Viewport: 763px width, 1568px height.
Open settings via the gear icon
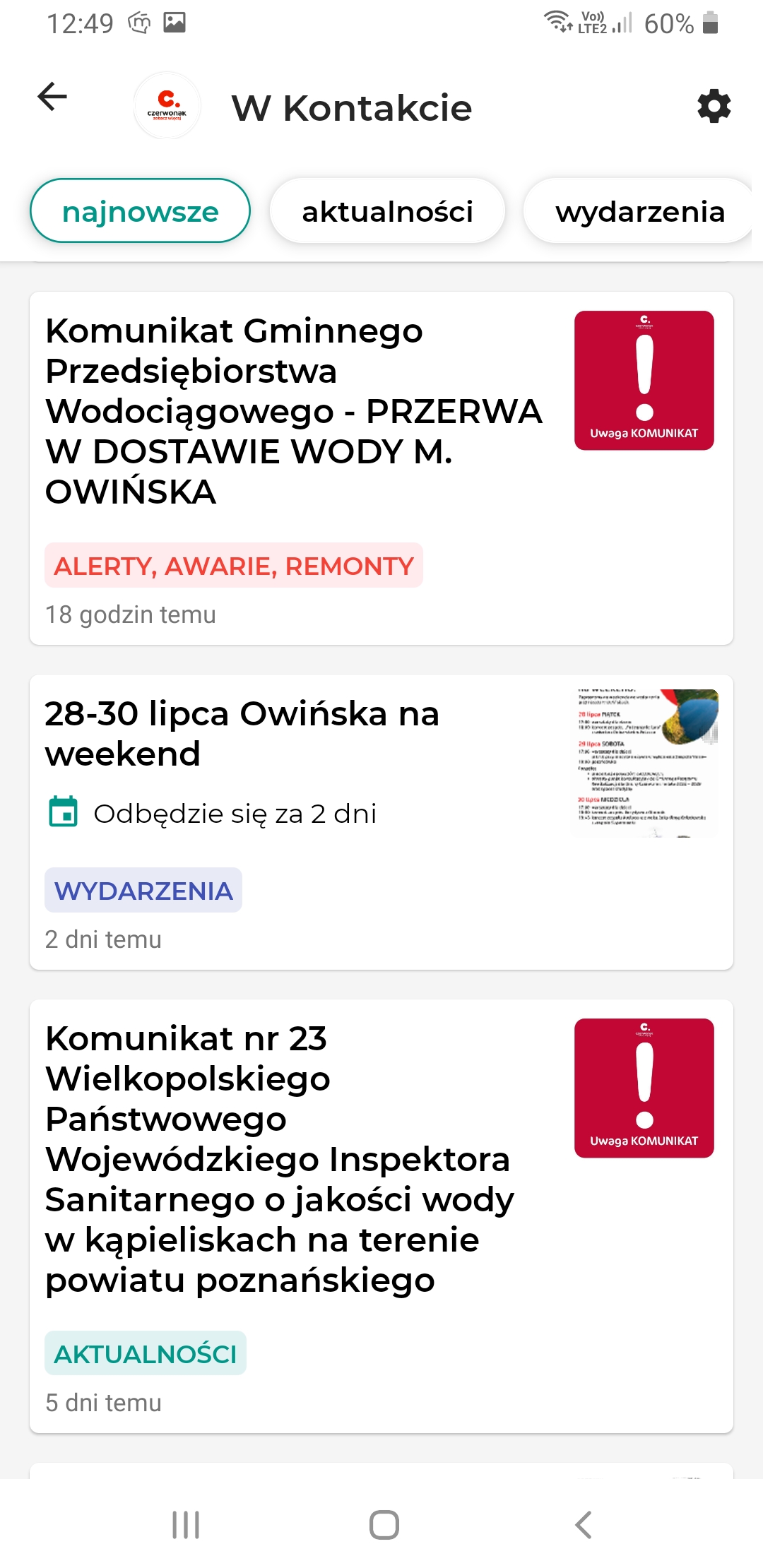coord(714,107)
